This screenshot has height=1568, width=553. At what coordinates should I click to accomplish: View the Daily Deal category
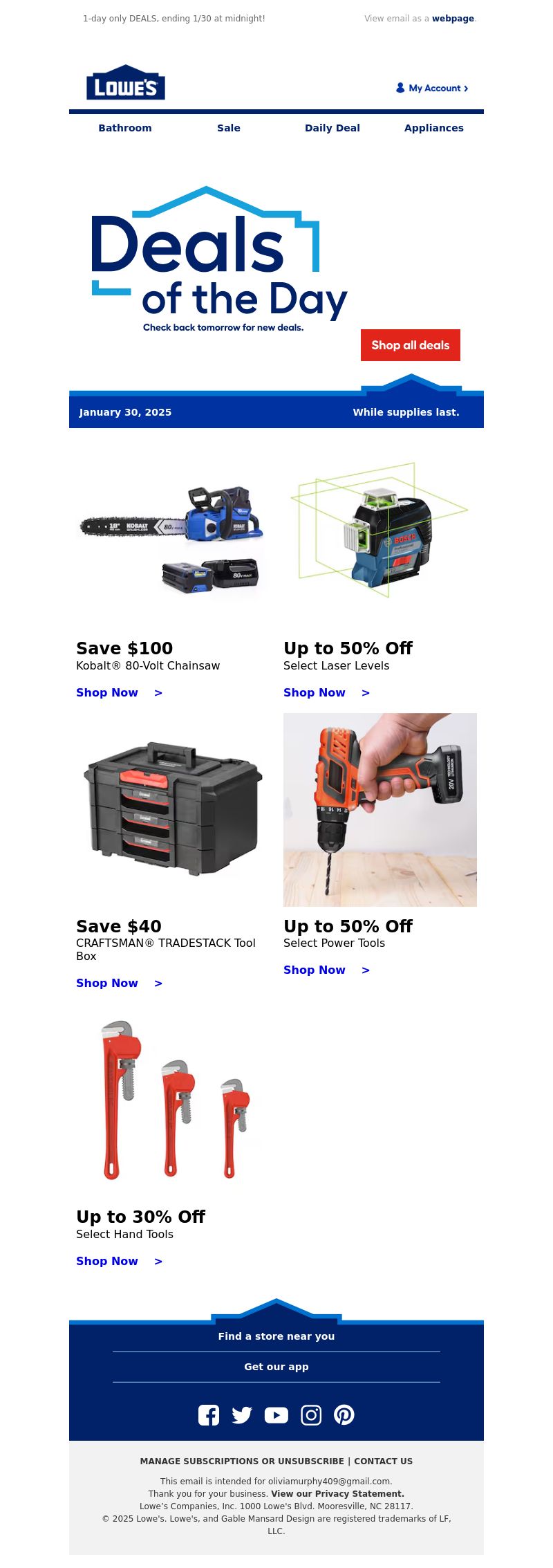(332, 128)
